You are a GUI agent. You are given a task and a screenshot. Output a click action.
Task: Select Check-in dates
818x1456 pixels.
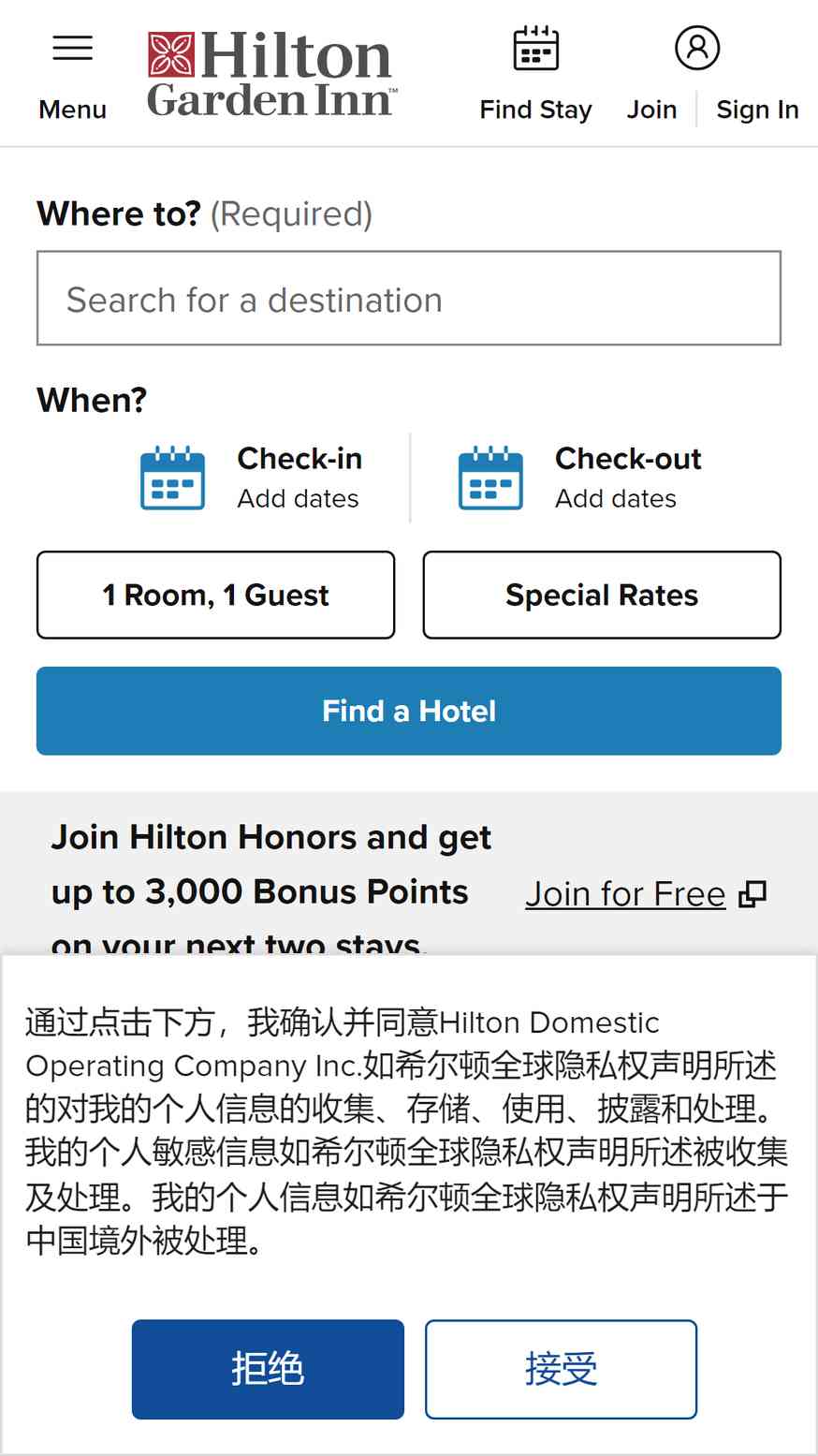[x=251, y=478]
